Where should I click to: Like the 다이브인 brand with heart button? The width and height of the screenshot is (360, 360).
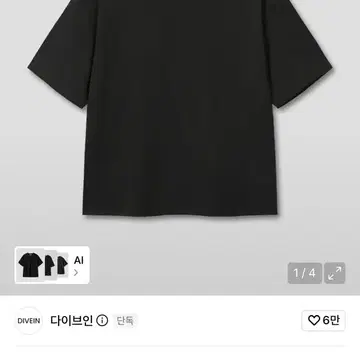coord(323,320)
